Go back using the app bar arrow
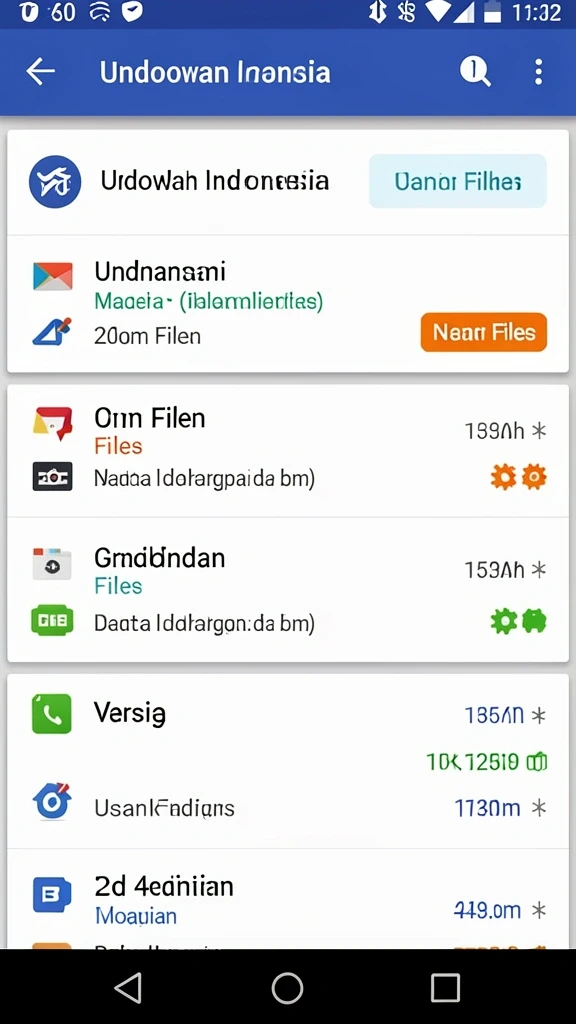The height and width of the screenshot is (1024, 576). click(x=40, y=71)
